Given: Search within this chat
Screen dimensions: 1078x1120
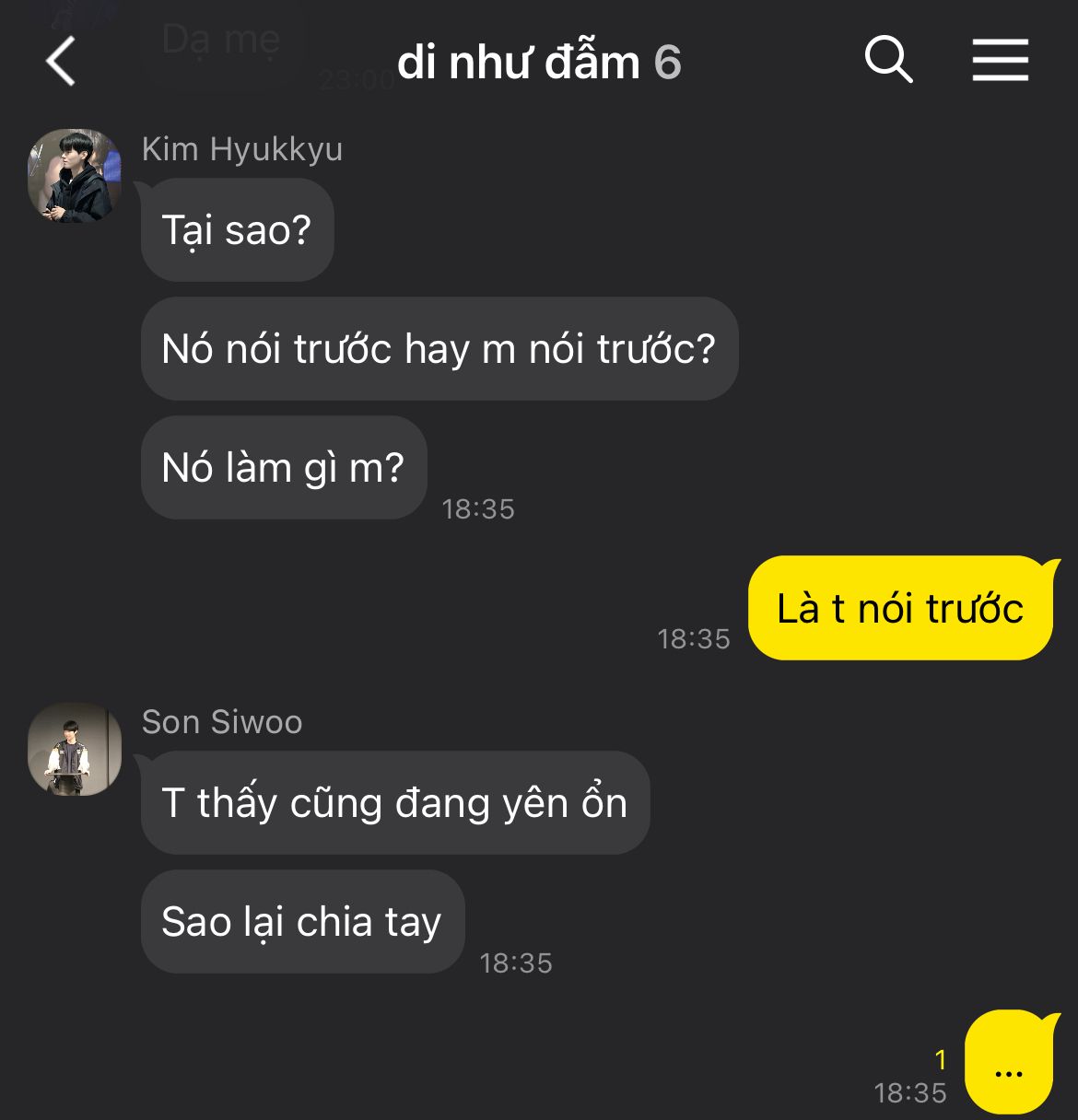Looking at the screenshot, I should [888, 61].
